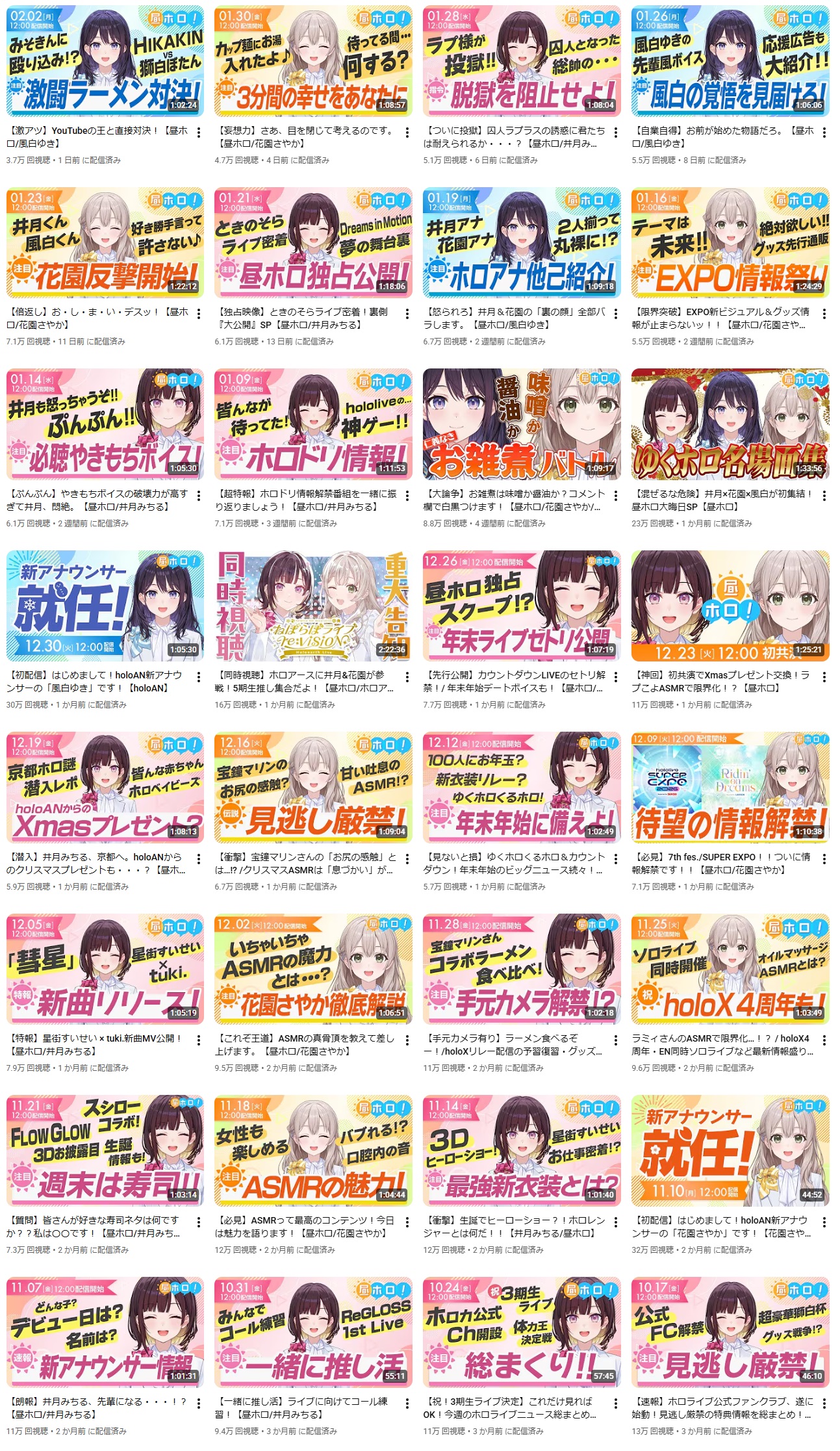Open the 脱獄を阻止せよ video thumbnail

[522, 61]
